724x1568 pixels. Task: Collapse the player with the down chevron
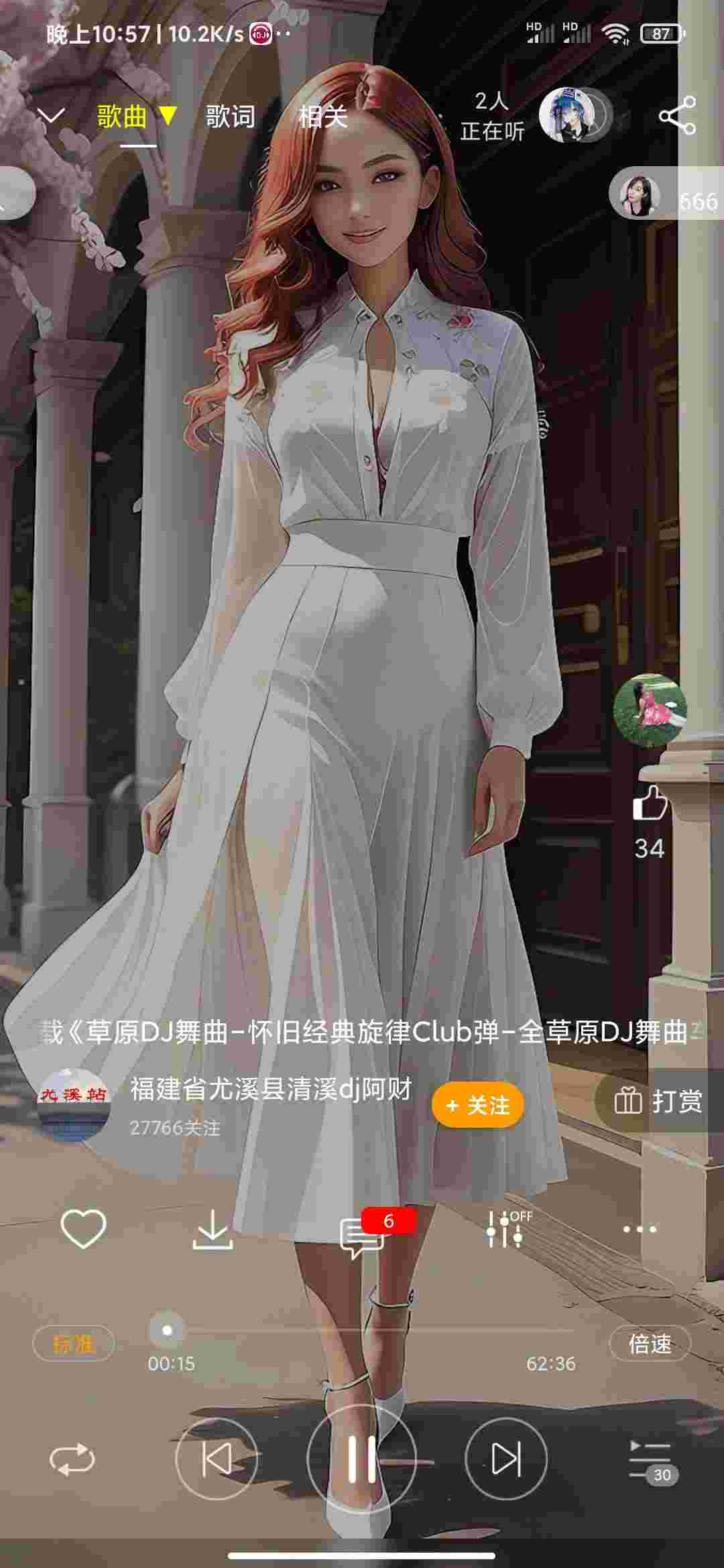coord(51,117)
